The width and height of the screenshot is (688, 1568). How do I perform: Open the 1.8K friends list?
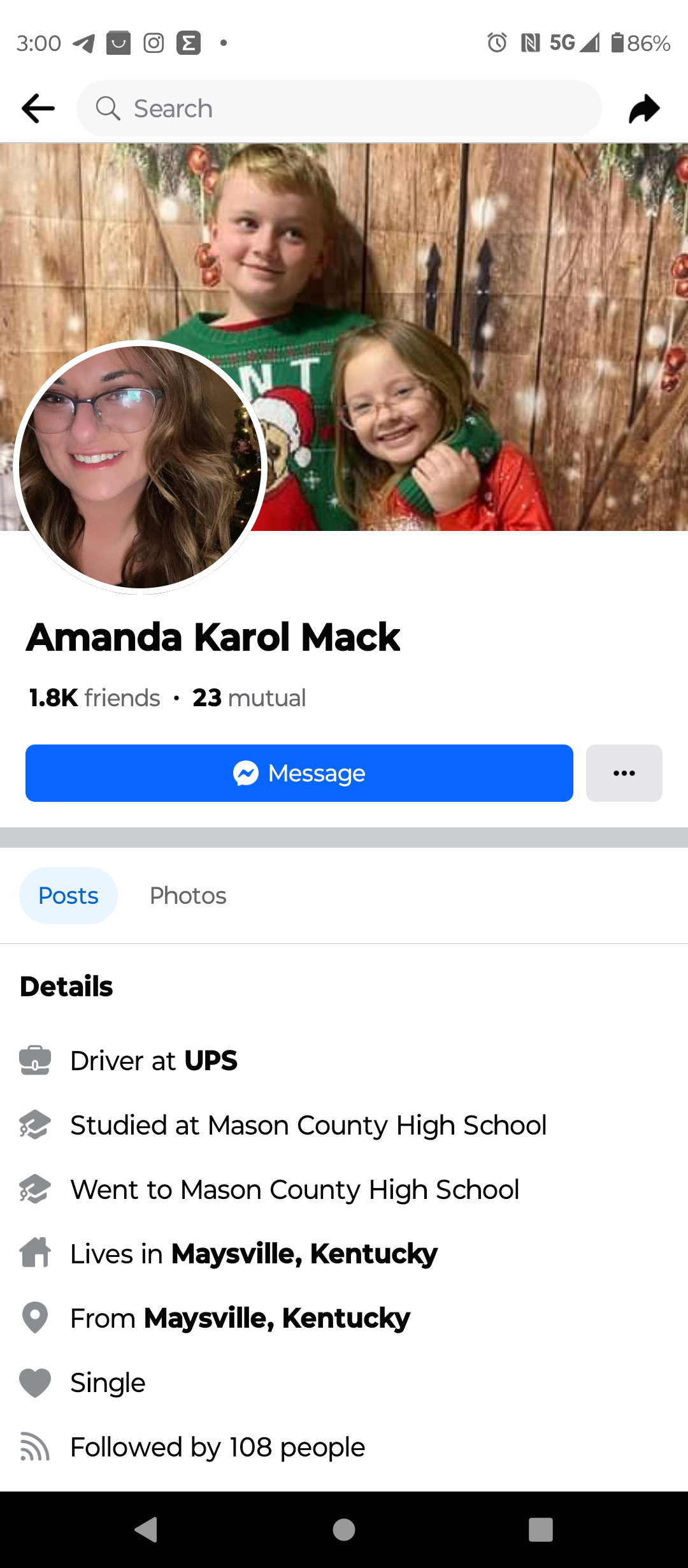94,698
